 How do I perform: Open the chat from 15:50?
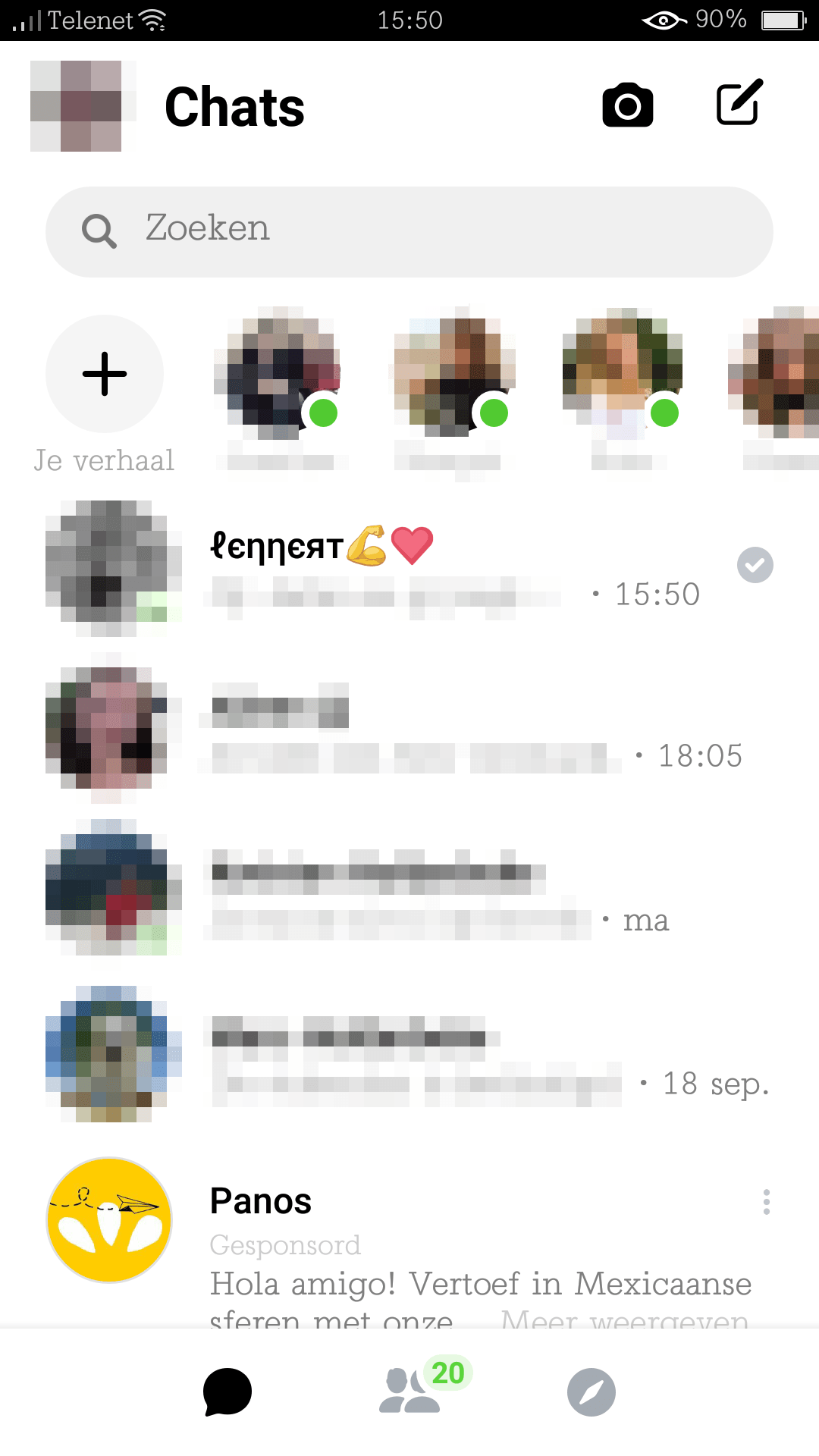point(409,569)
